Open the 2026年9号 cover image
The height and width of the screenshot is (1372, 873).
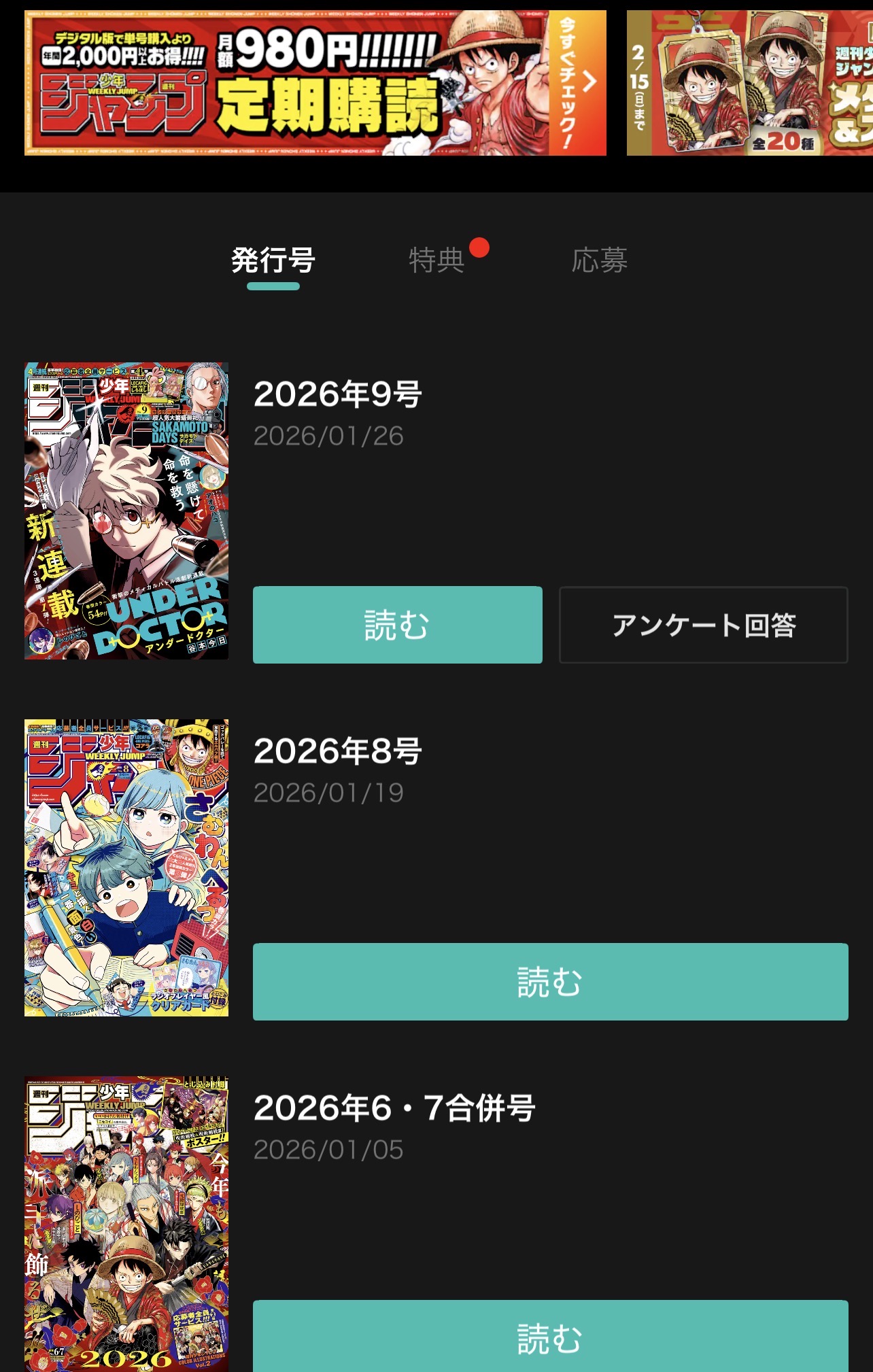click(126, 511)
